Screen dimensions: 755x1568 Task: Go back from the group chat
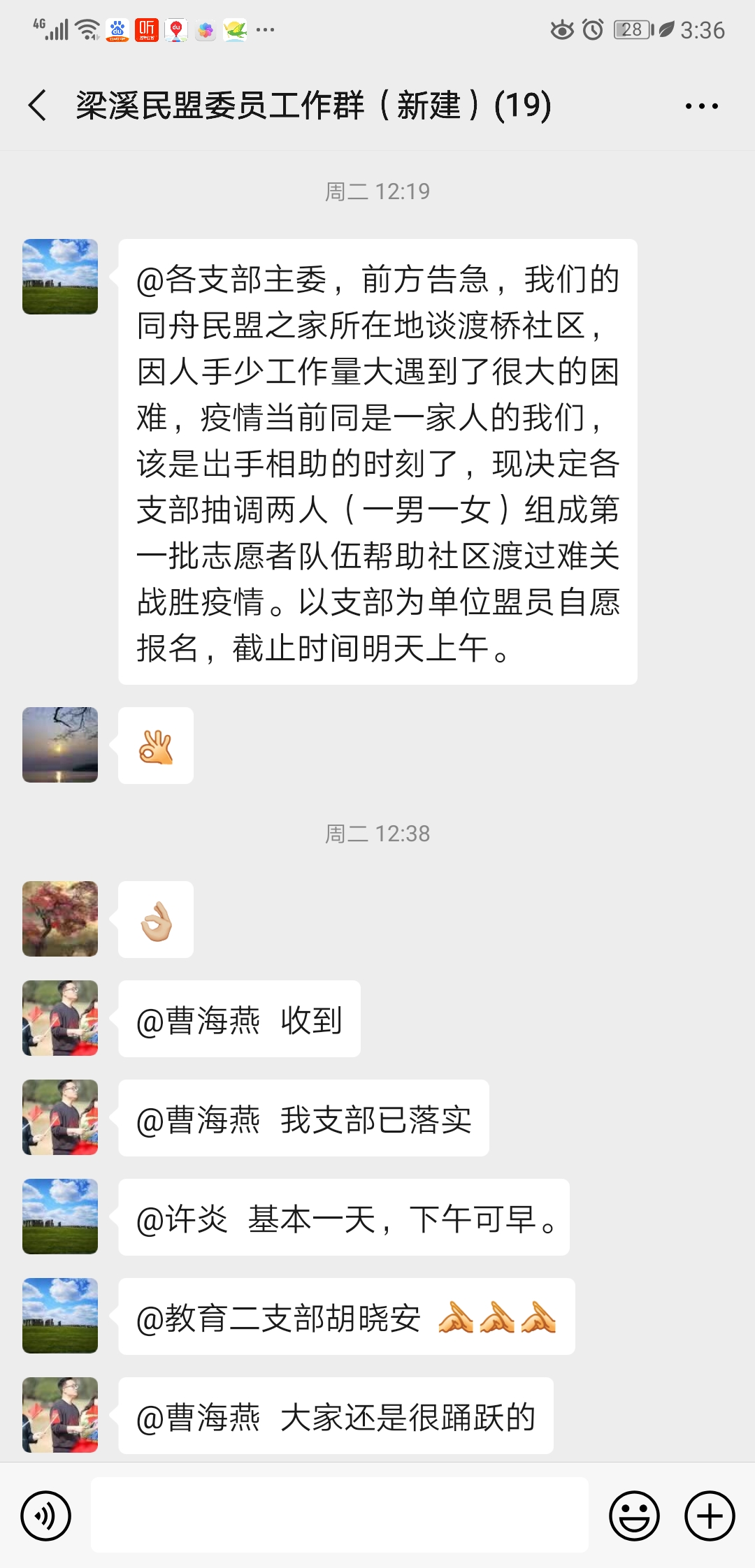[38, 106]
